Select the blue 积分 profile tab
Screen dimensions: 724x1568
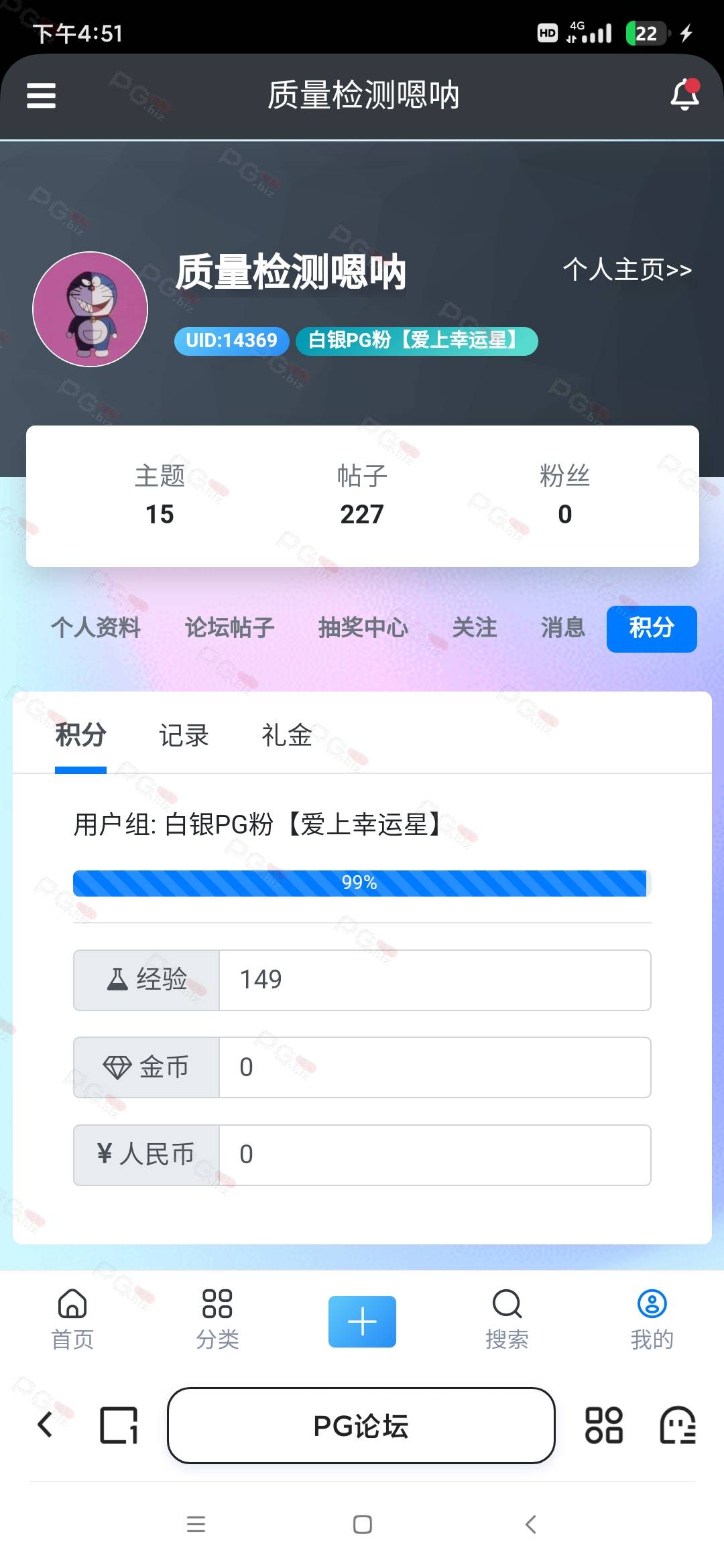[652, 629]
